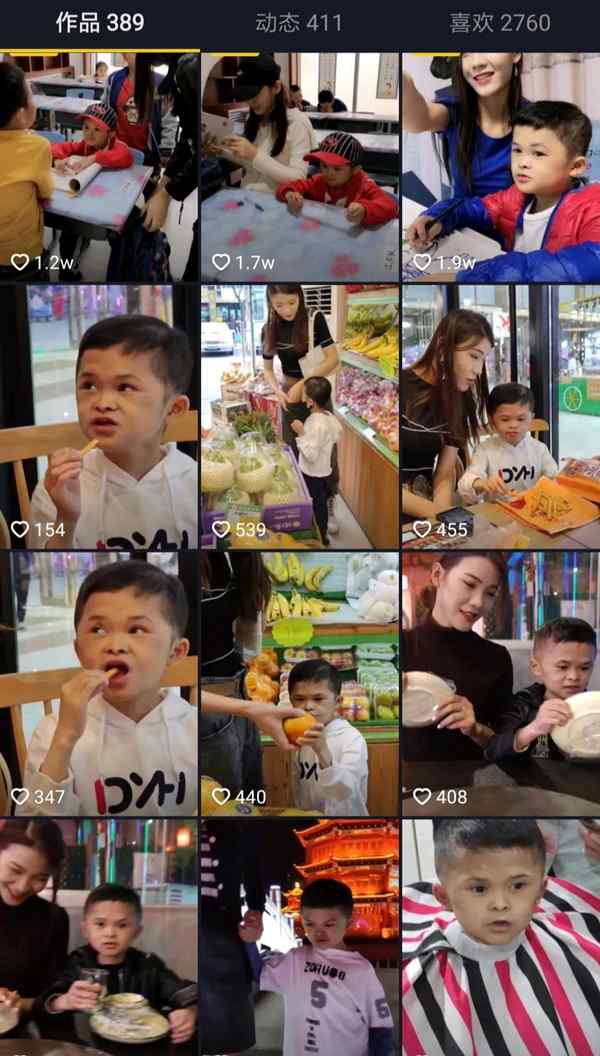The image size is (600, 1056).
Task: Open the video with 455 likes
Action: click(x=501, y=415)
